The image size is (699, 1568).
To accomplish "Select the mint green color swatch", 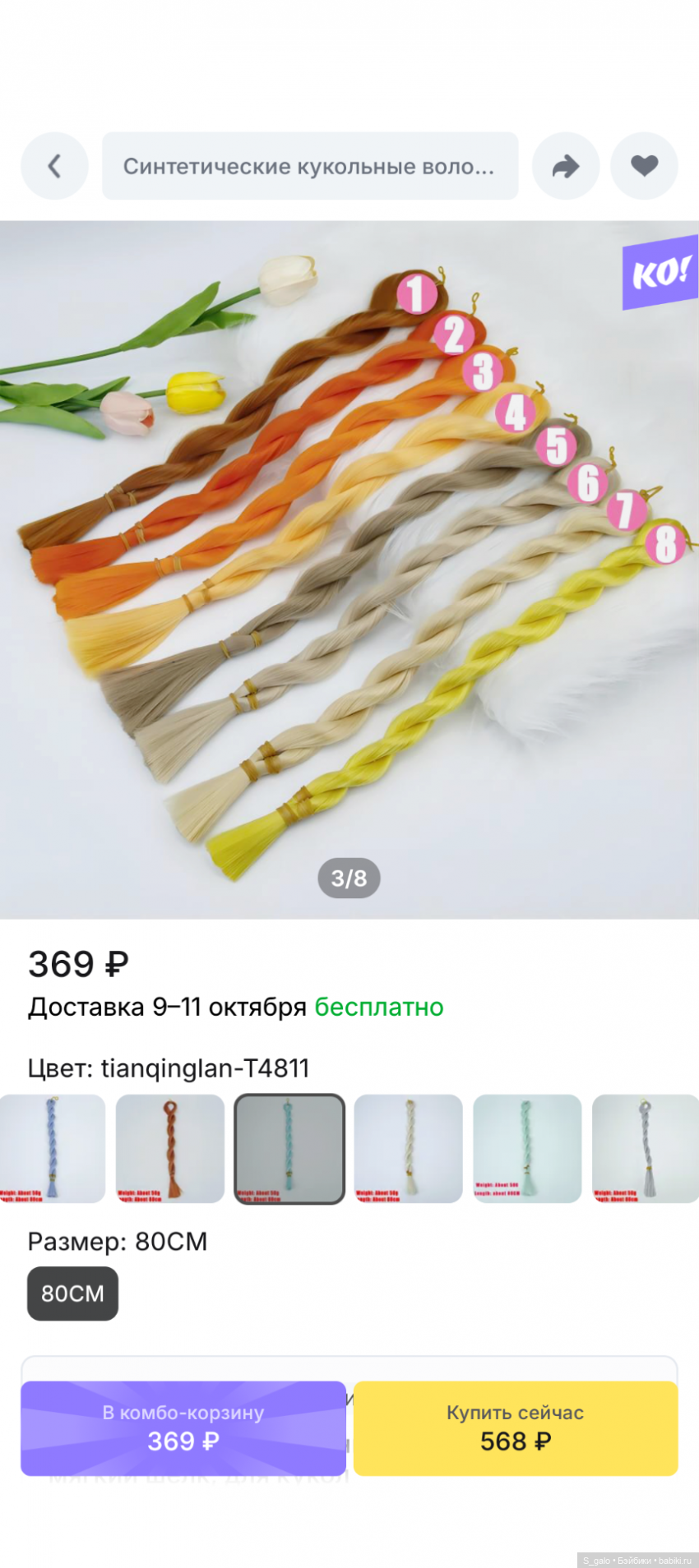I will pyautogui.click(x=527, y=1148).
